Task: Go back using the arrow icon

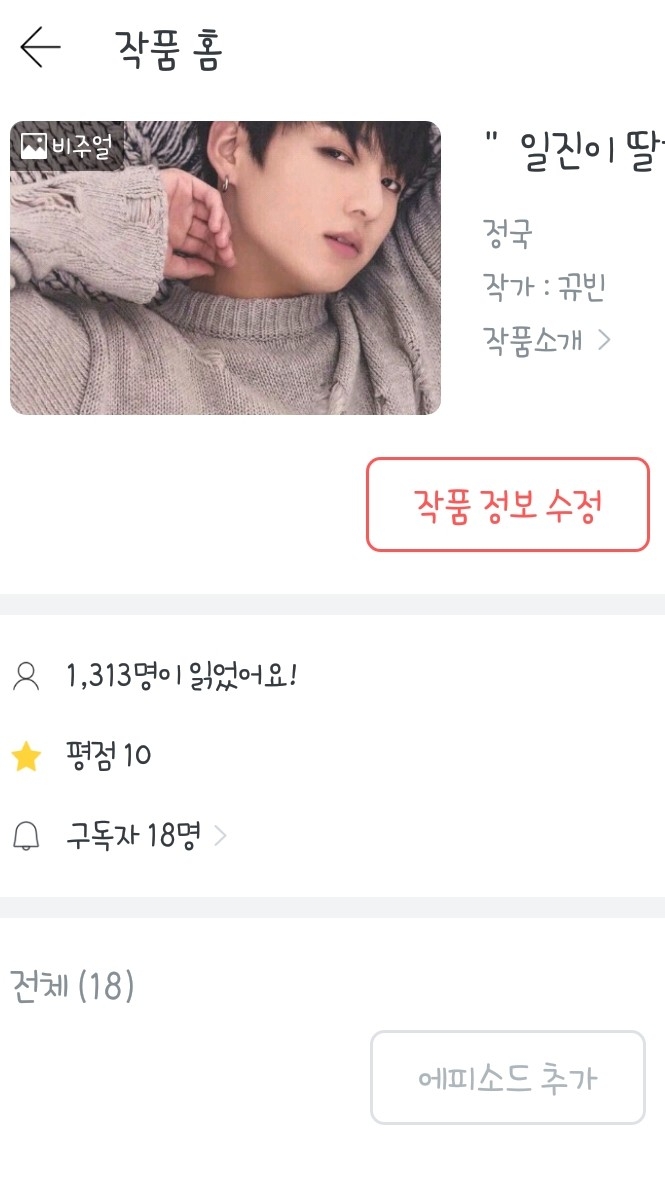Action: (40, 48)
